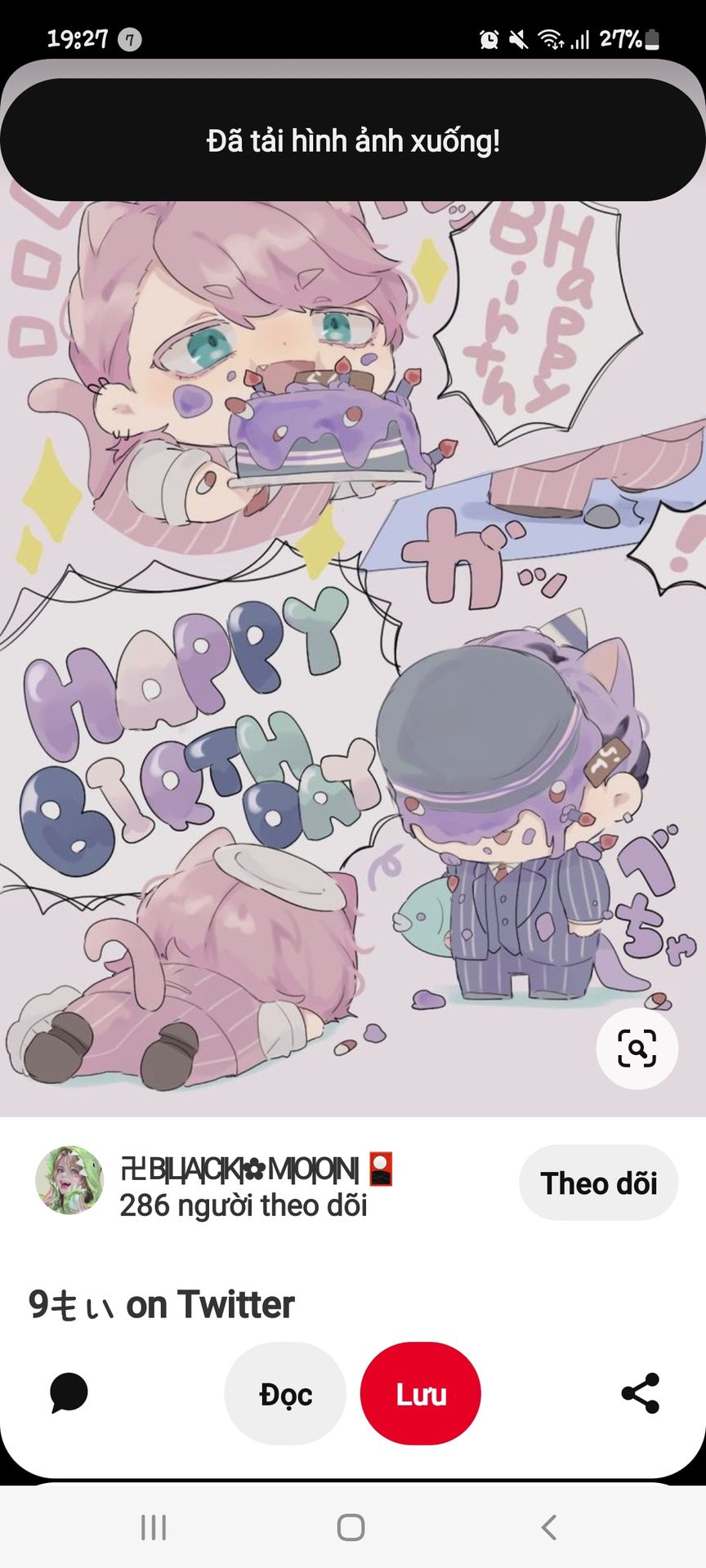706x1568 pixels.
Task: Open the birthday artwork pin image
Action: pos(353,653)
